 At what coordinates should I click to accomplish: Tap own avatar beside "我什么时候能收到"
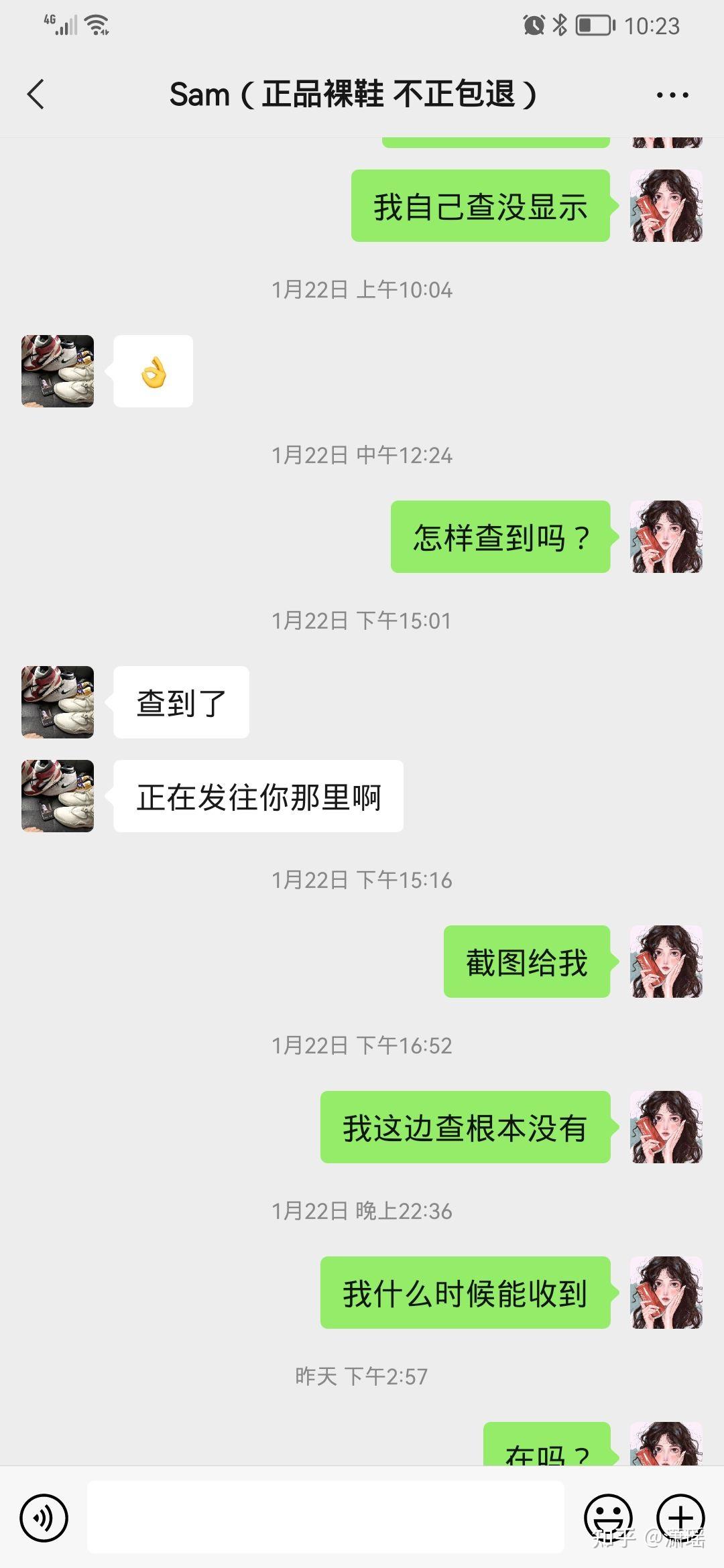(x=666, y=1293)
